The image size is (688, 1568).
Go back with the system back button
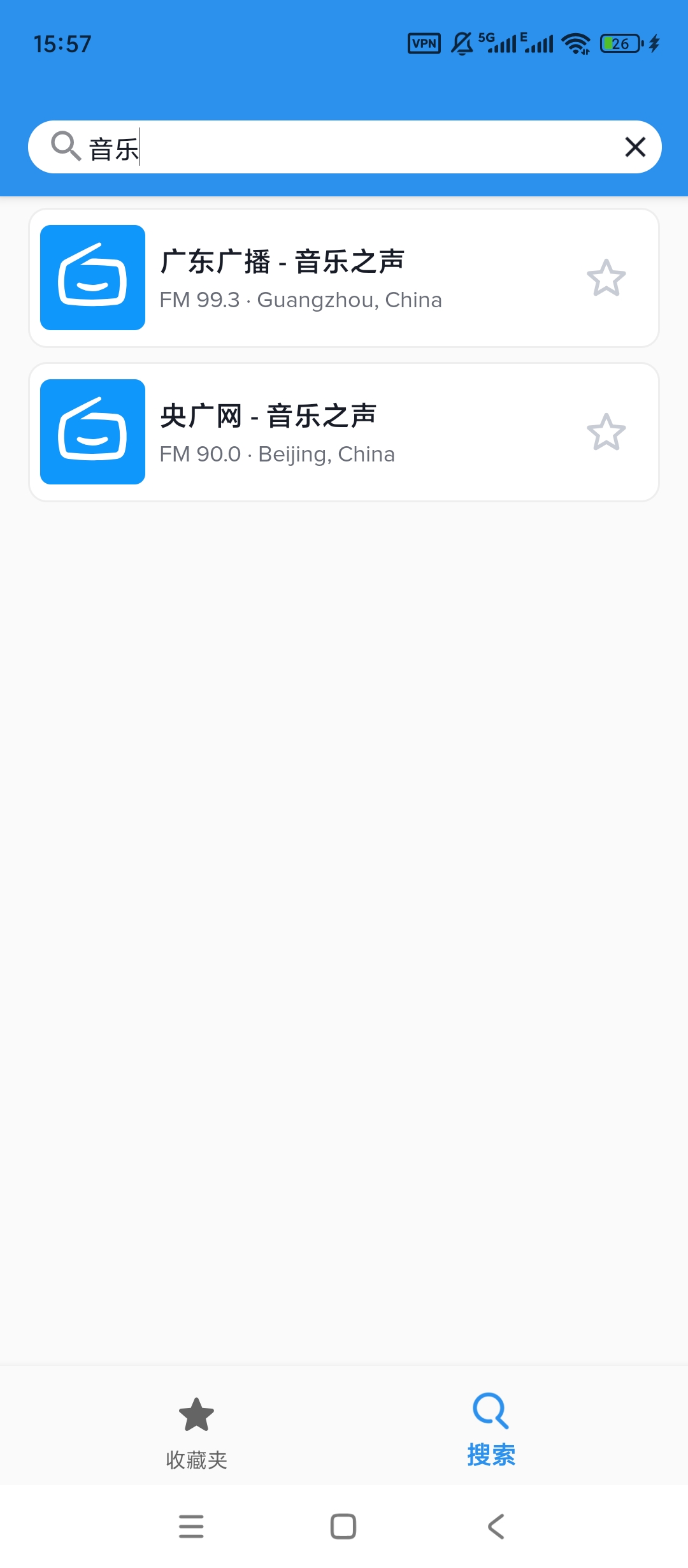click(x=496, y=1527)
